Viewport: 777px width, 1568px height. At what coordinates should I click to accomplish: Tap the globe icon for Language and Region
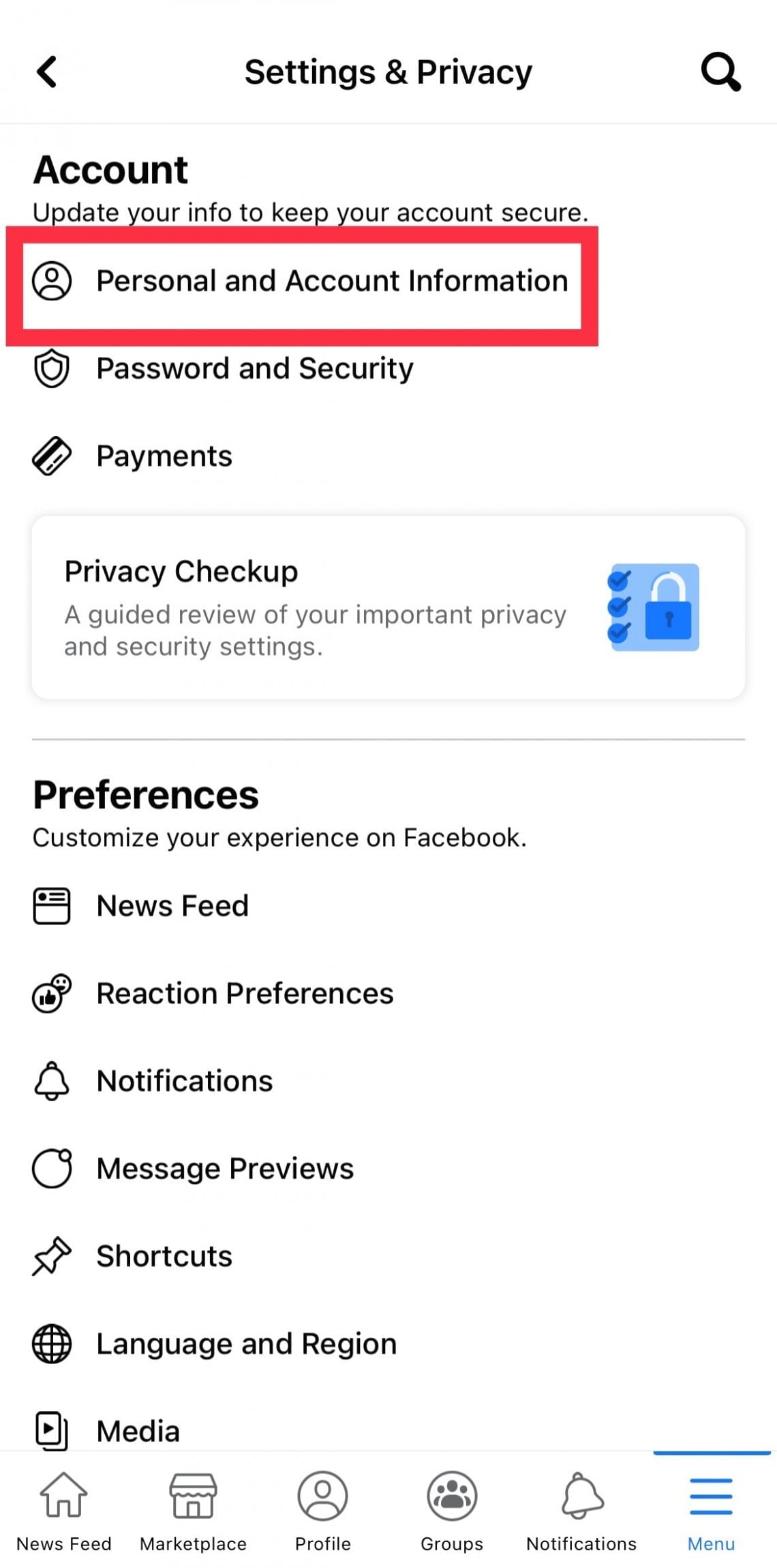click(51, 1343)
